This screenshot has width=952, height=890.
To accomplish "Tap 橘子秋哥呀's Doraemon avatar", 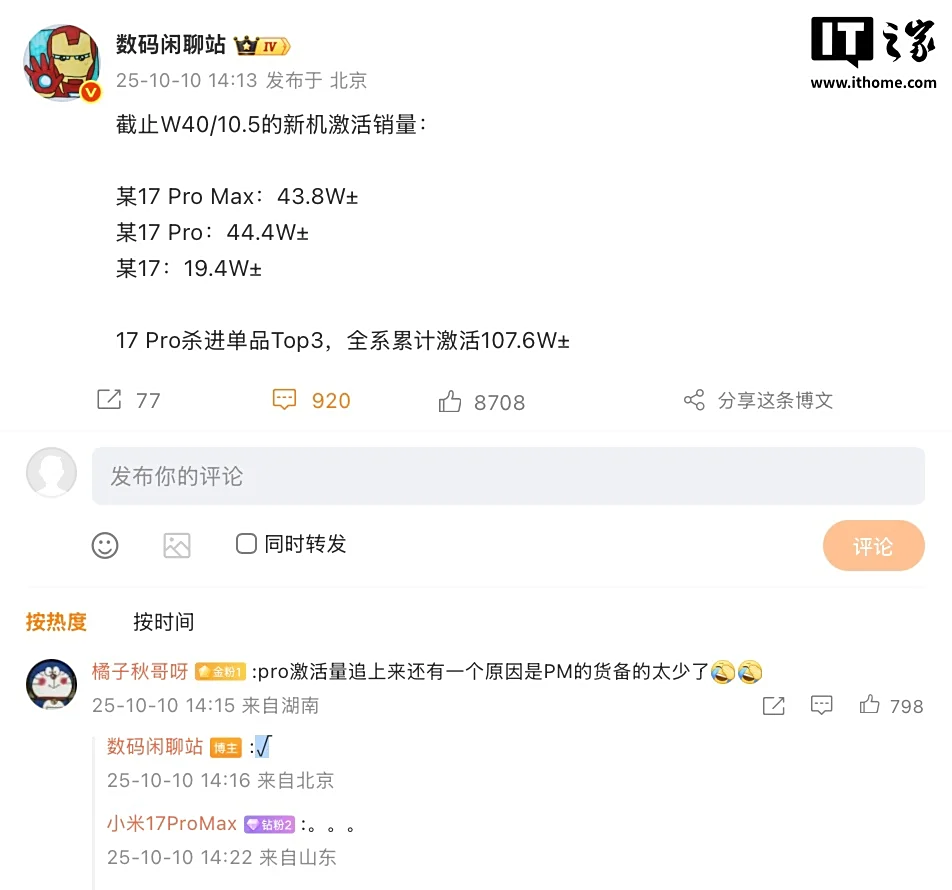I will coord(51,686).
